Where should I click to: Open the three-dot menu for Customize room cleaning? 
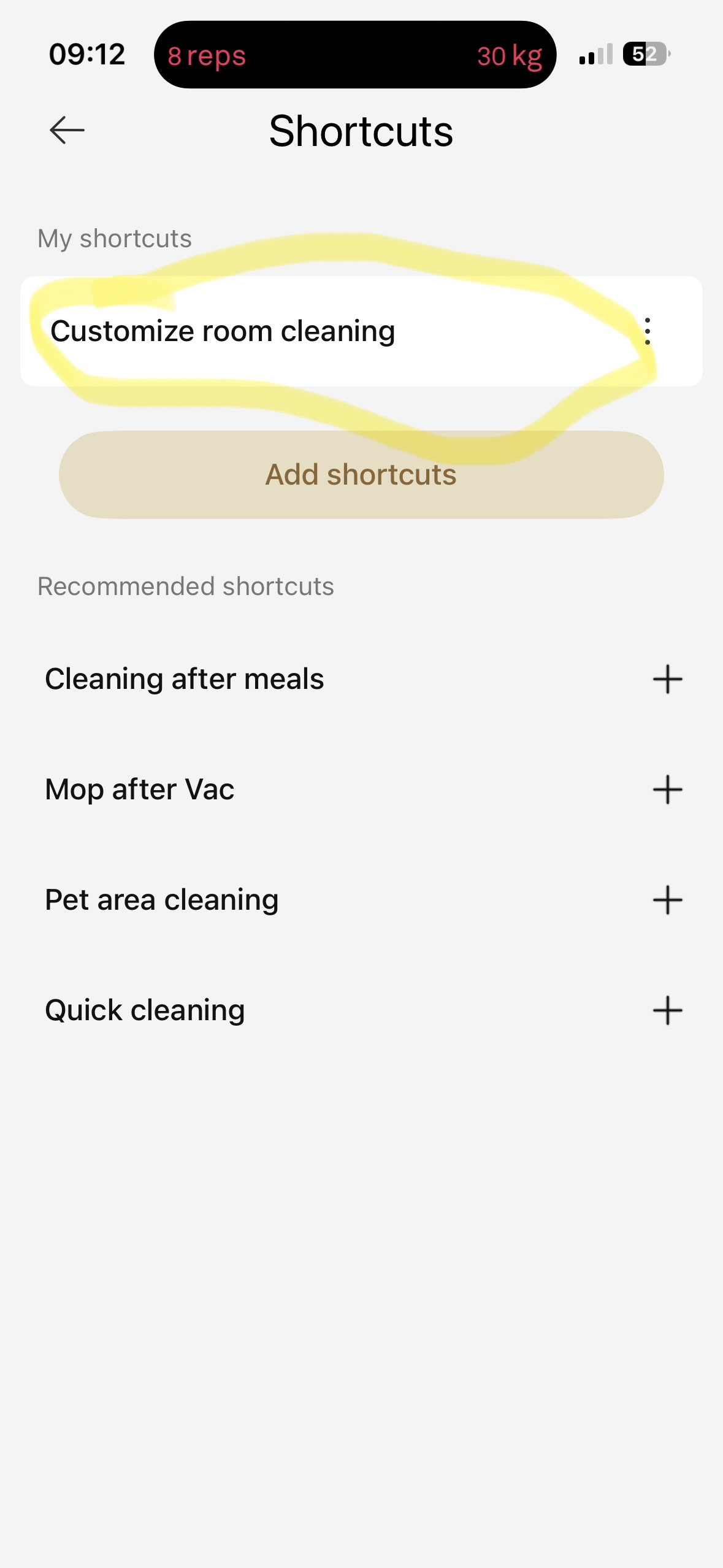[x=648, y=331]
